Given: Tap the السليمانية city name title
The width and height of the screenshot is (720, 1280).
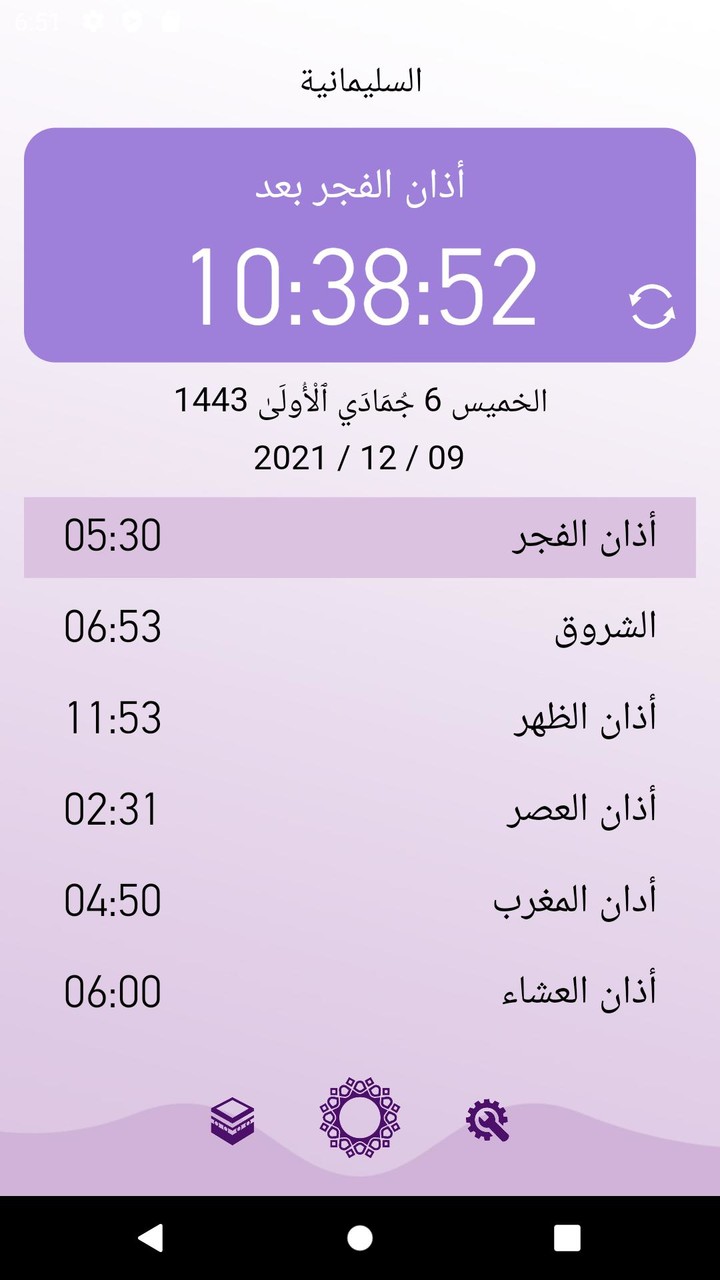Looking at the screenshot, I should [360, 80].
